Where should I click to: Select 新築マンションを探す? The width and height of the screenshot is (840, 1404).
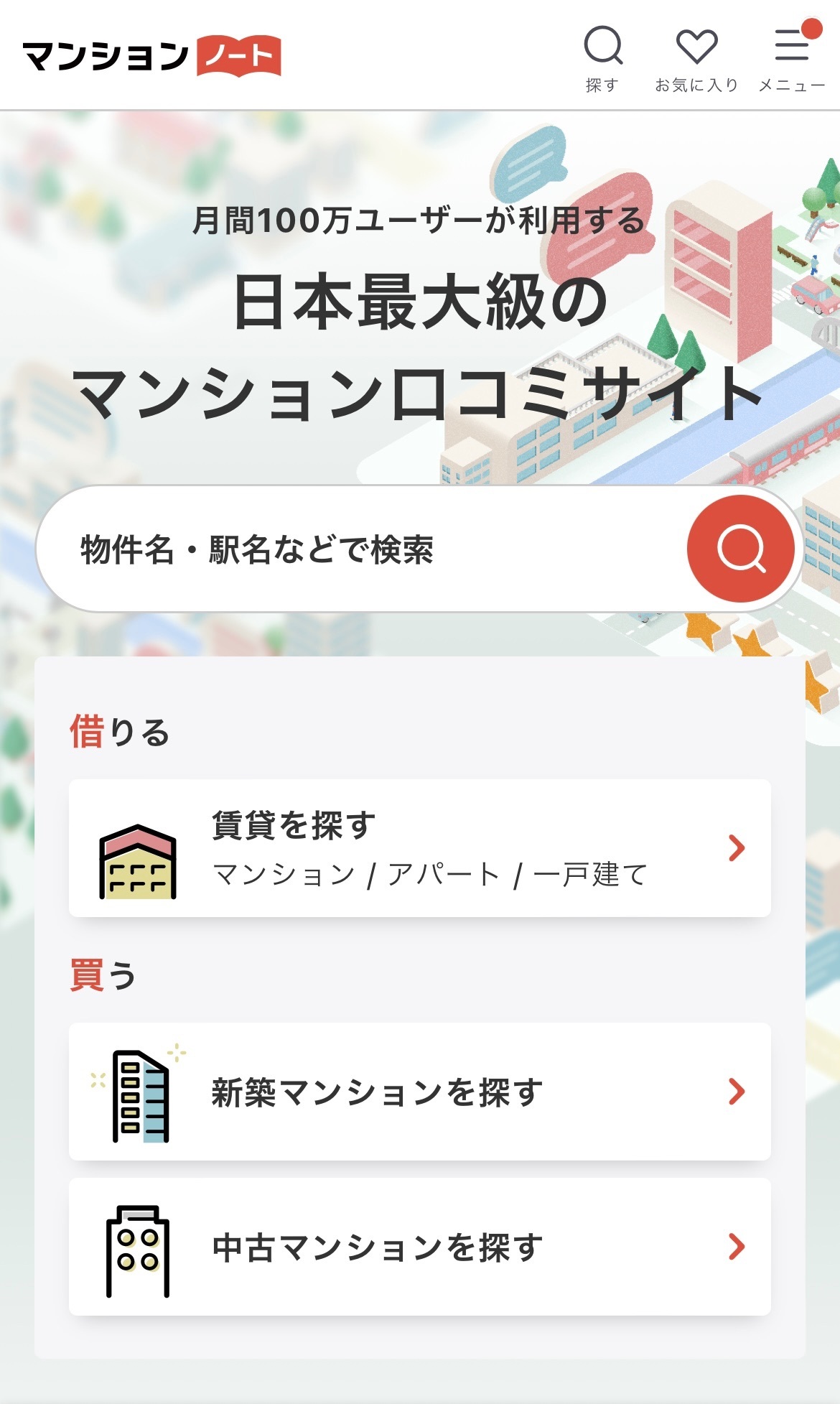tap(419, 1092)
